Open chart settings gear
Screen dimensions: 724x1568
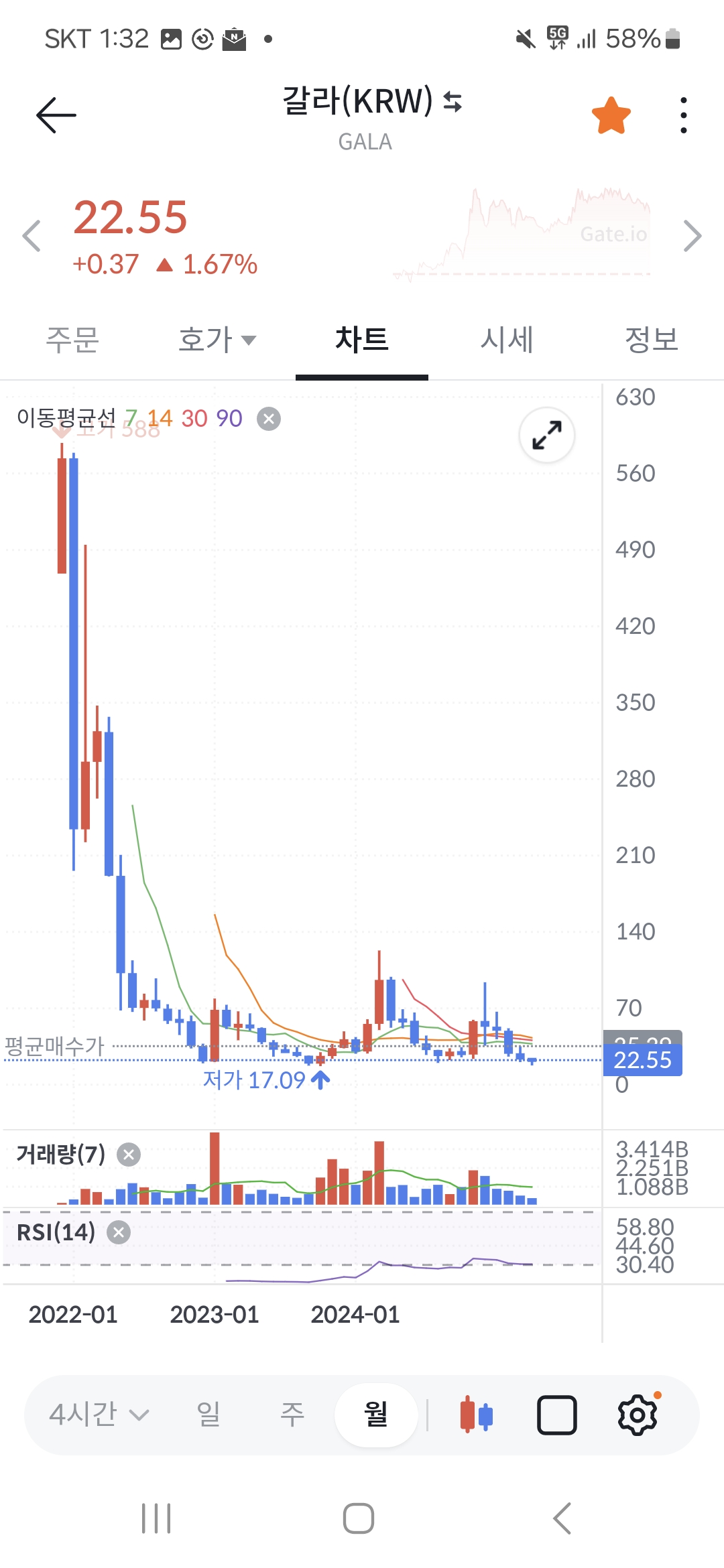tap(638, 1415)
